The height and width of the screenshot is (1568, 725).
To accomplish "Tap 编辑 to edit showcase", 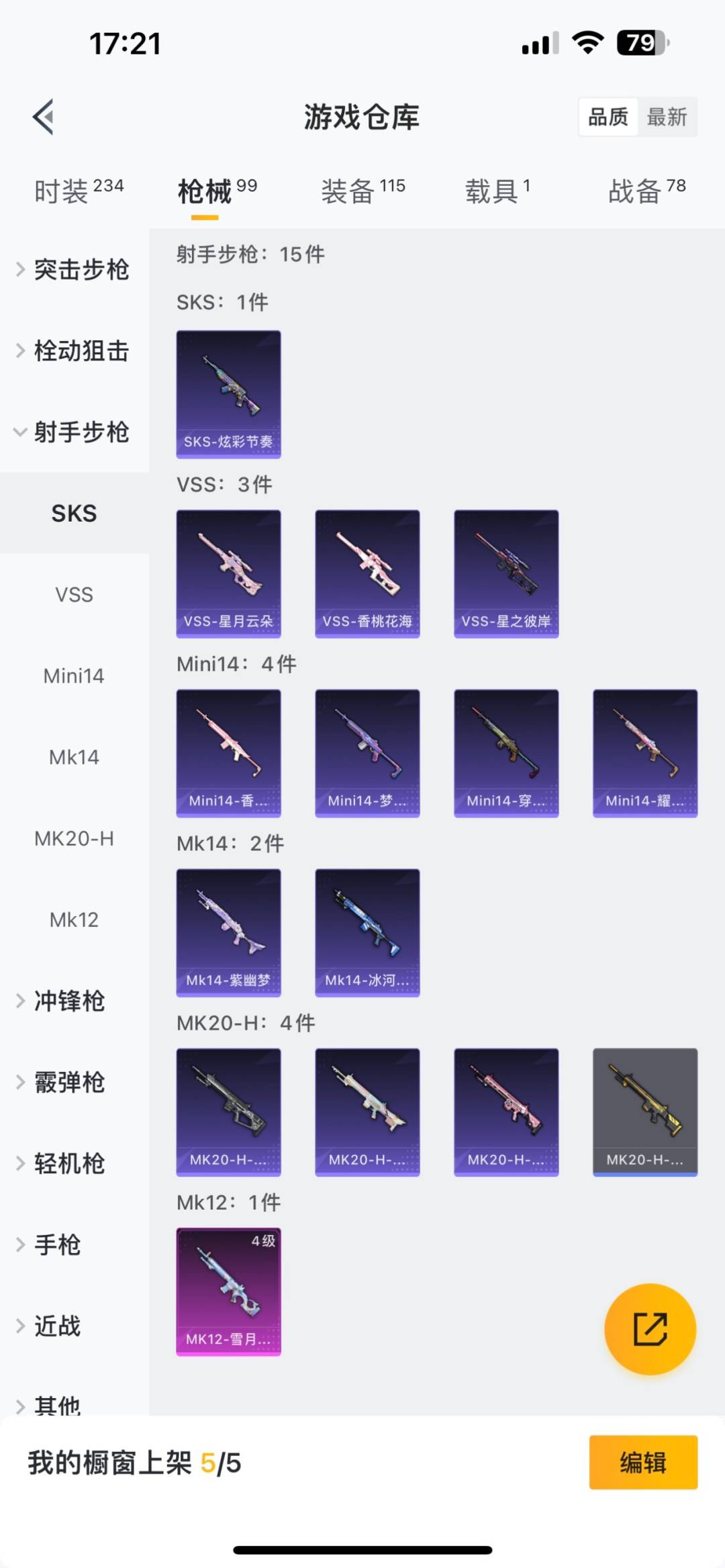I will click(x=643, y=1462).
